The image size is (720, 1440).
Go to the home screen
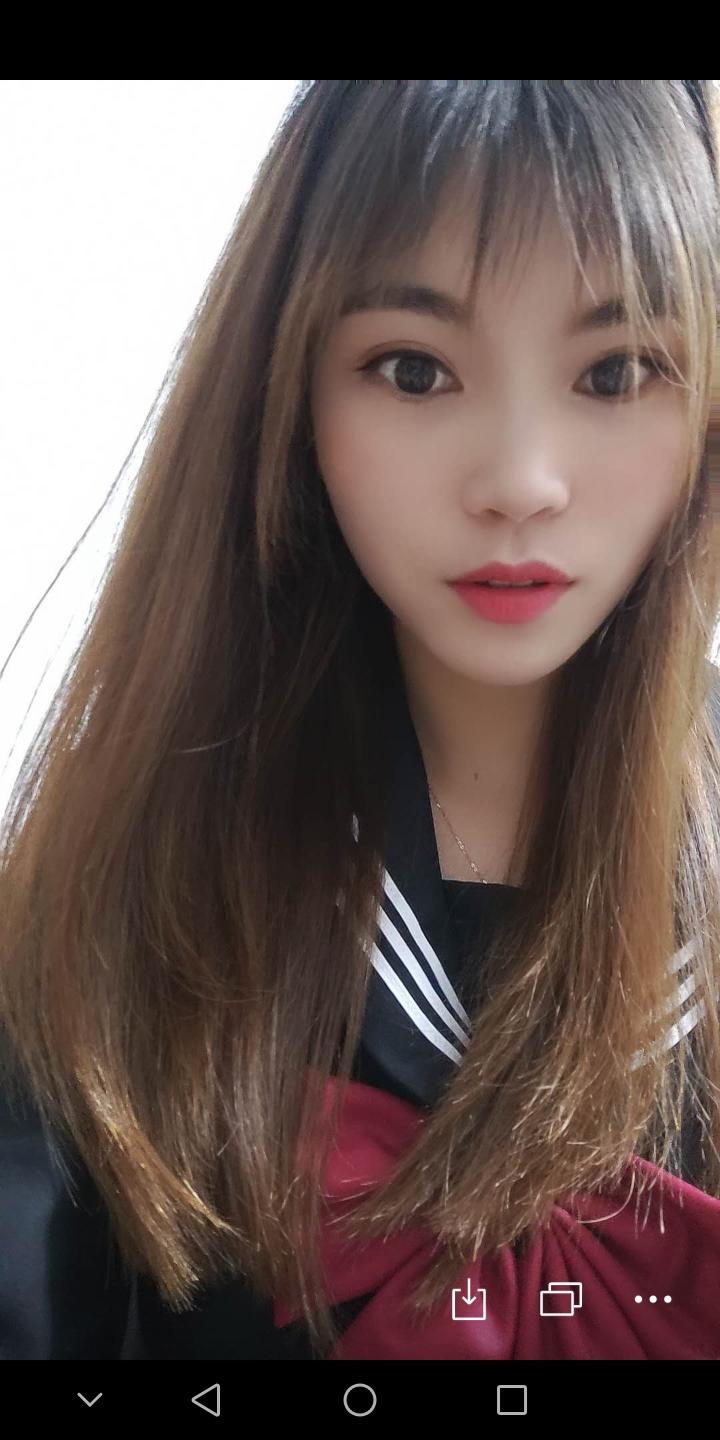pyautogui.click(x=360, y=1400)
